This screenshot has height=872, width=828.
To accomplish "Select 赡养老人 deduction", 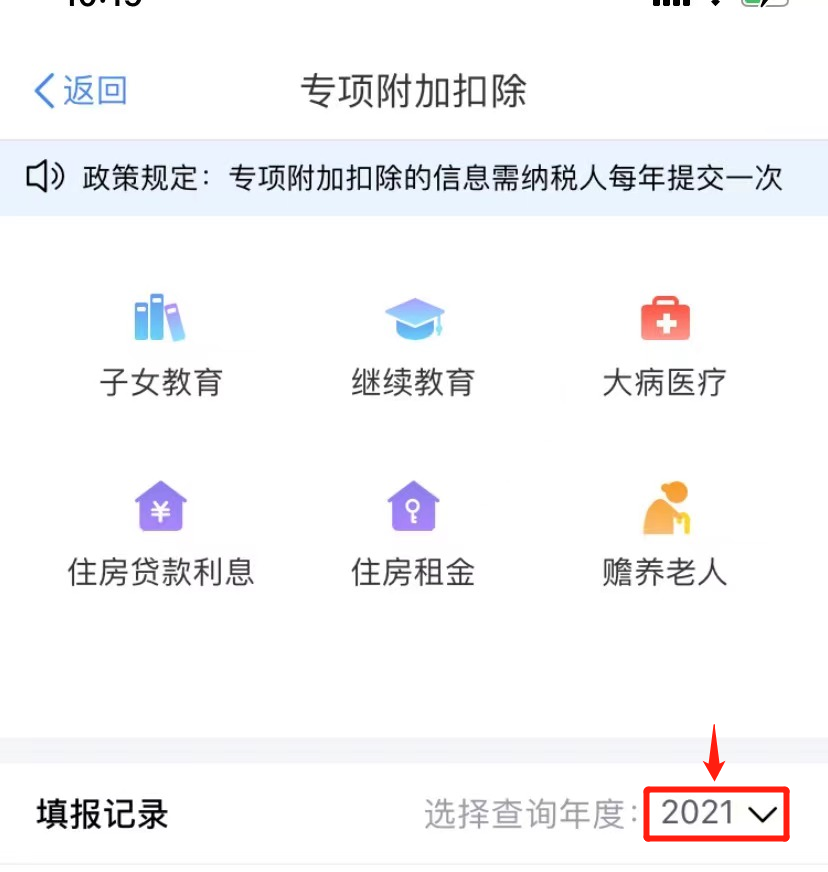I will click(665, 535).
